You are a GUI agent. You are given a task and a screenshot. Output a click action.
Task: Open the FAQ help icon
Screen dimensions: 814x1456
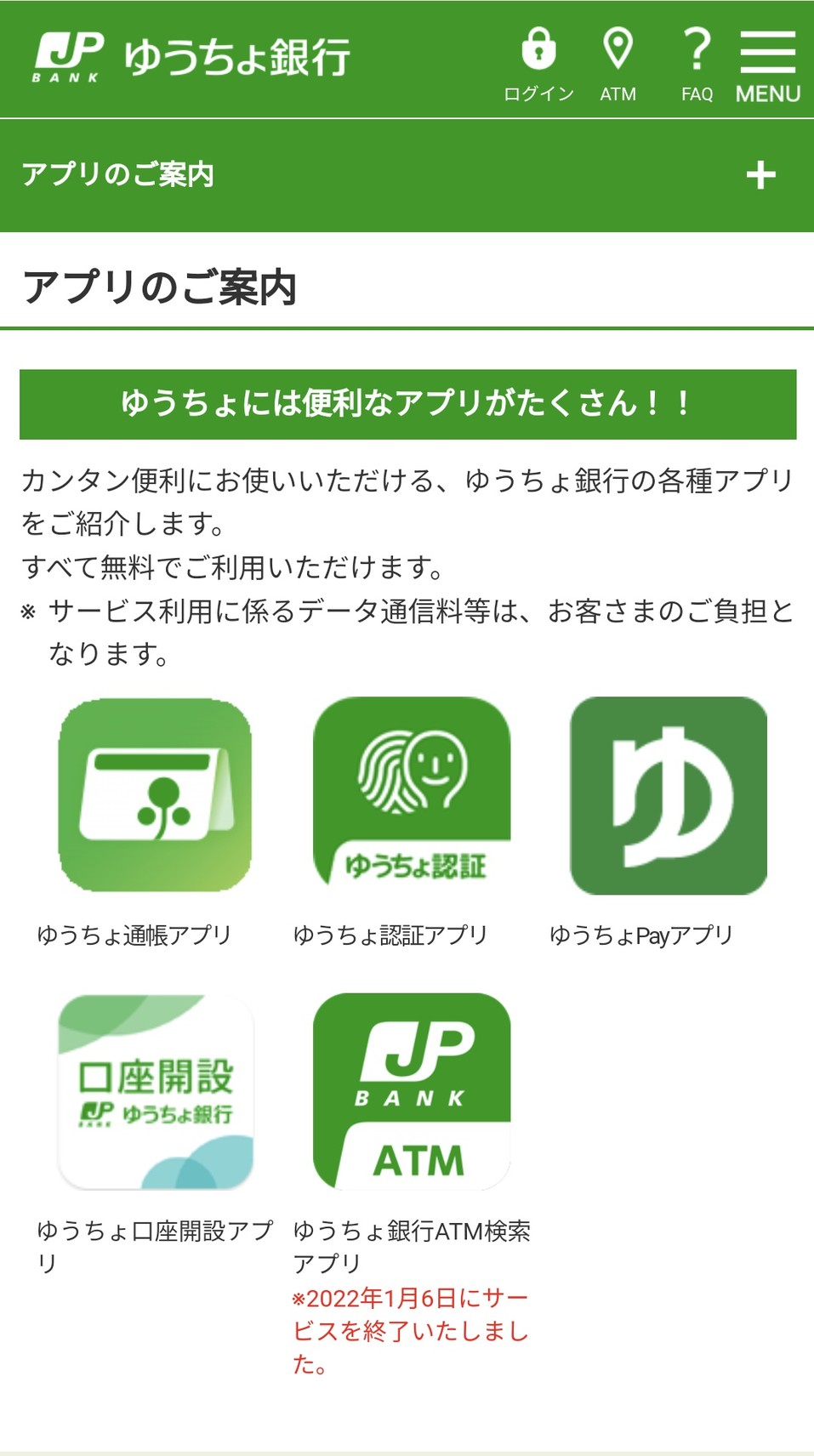tap(697, 63)
